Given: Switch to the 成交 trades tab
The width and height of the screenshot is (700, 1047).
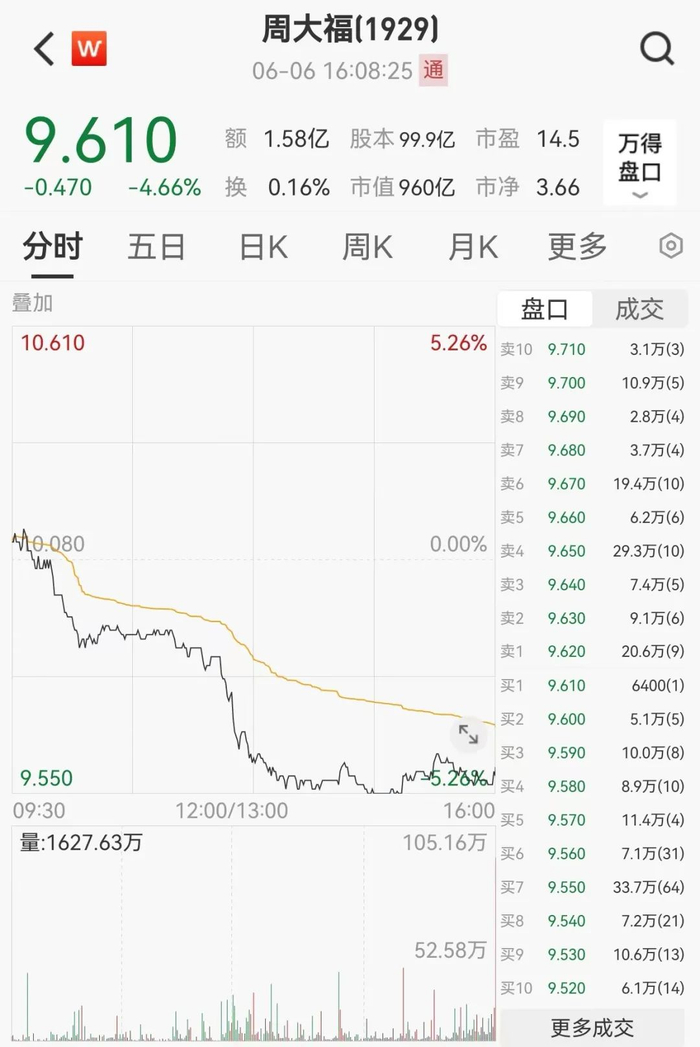Looking at the screenshot, I should tap(640, 309).
